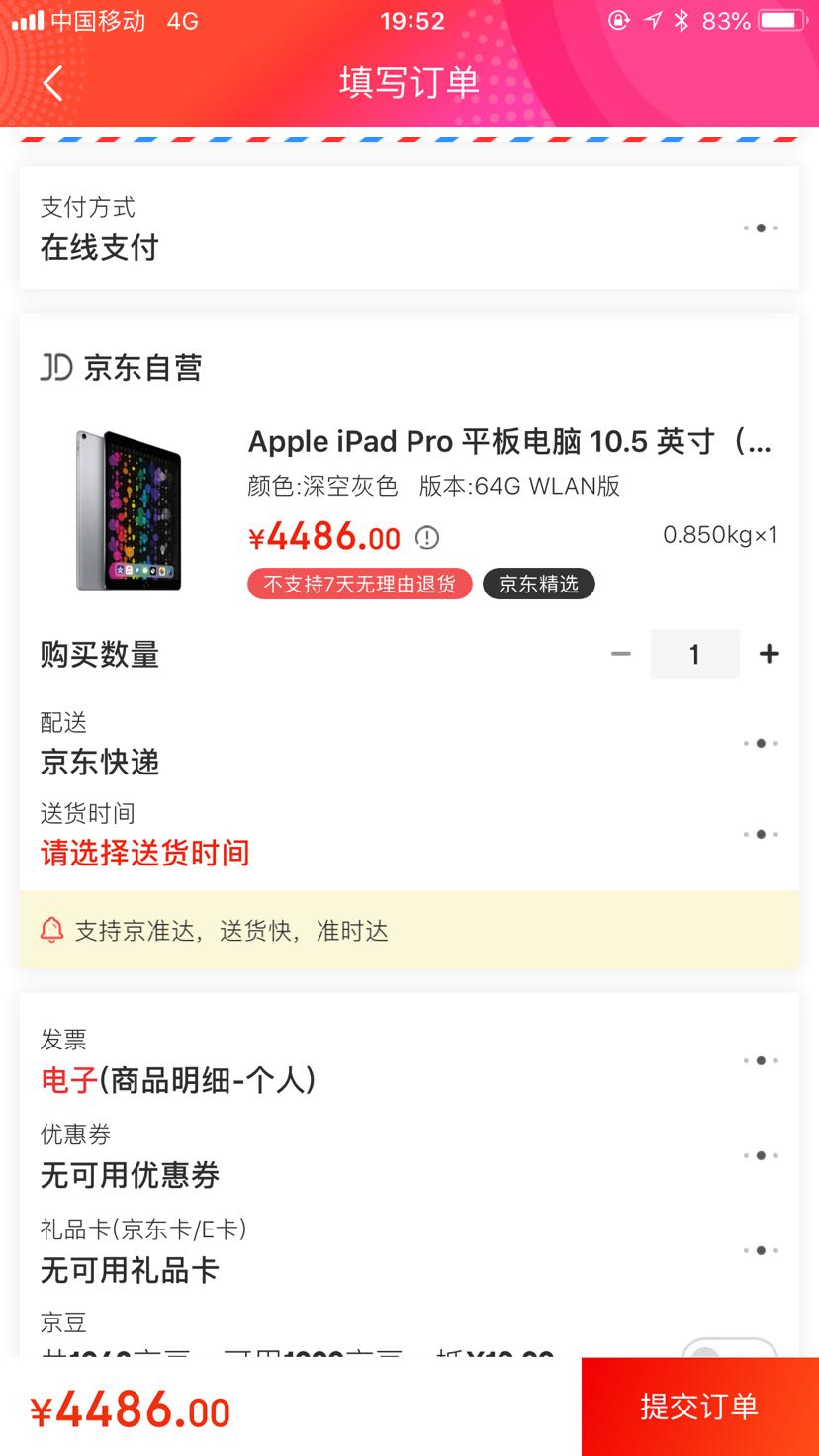Screen dimensions: 819x1456
Task: Tap the minus icon to decrease quantity
Action: coord(621,653)
